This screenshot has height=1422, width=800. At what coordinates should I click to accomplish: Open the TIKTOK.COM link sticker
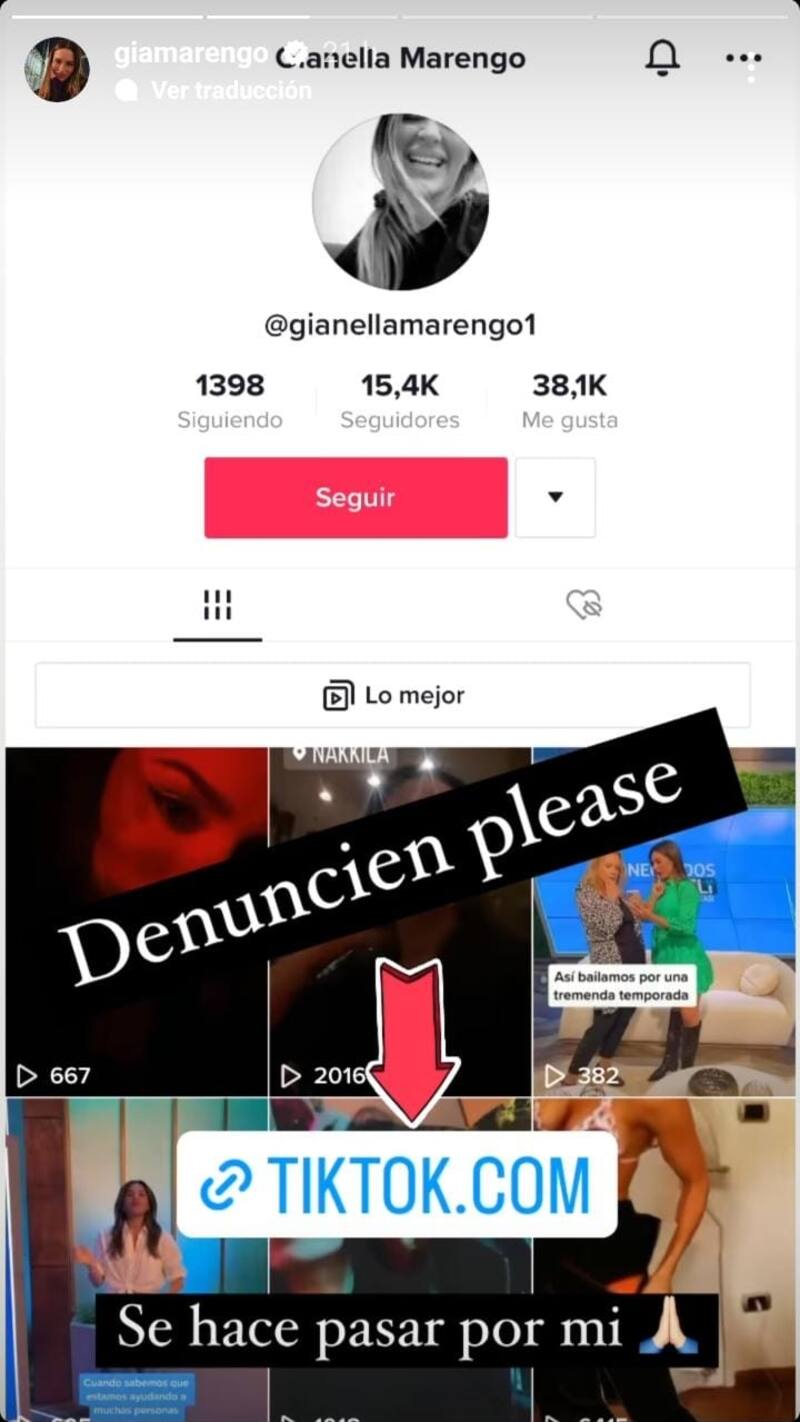click(x=396, y=1184)
